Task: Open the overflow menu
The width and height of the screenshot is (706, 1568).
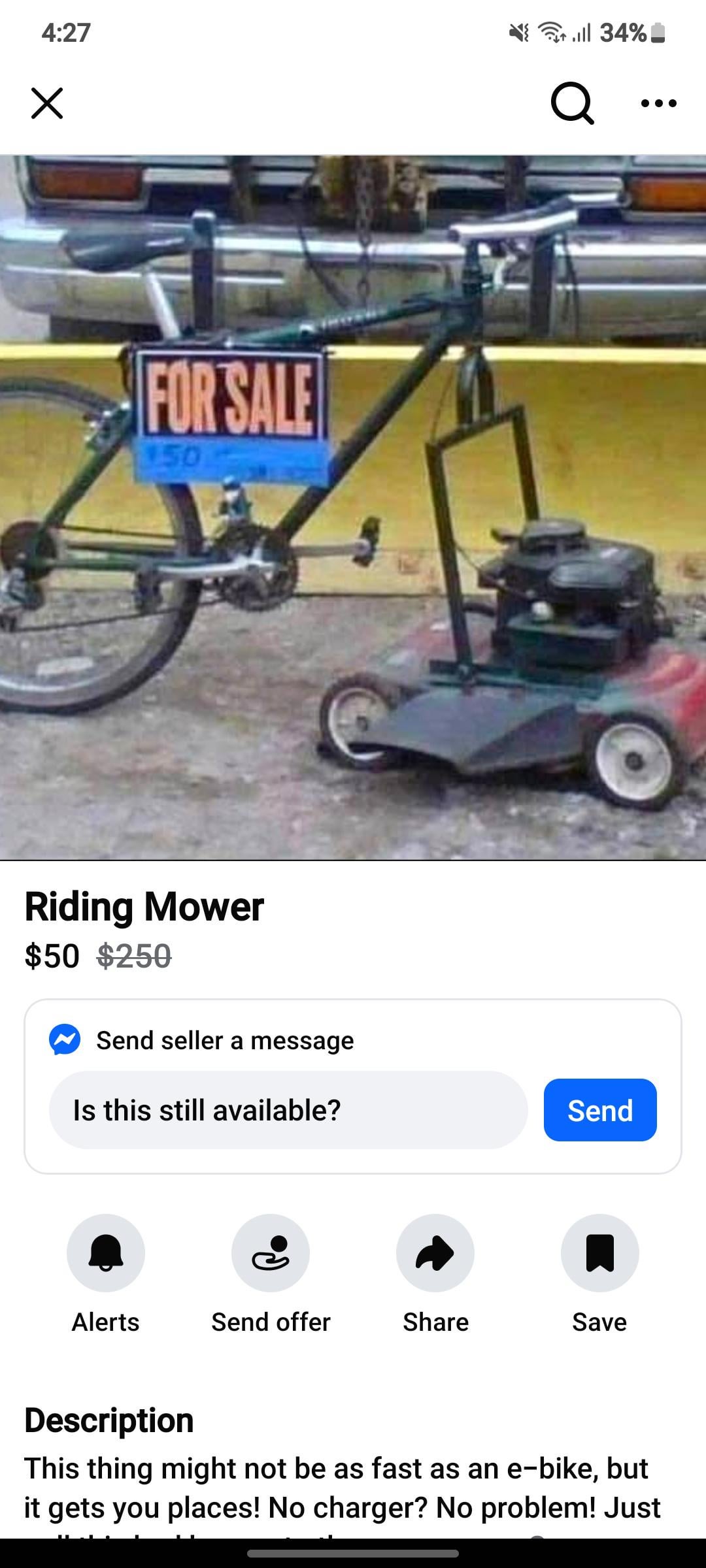Action: coord(658,103)
